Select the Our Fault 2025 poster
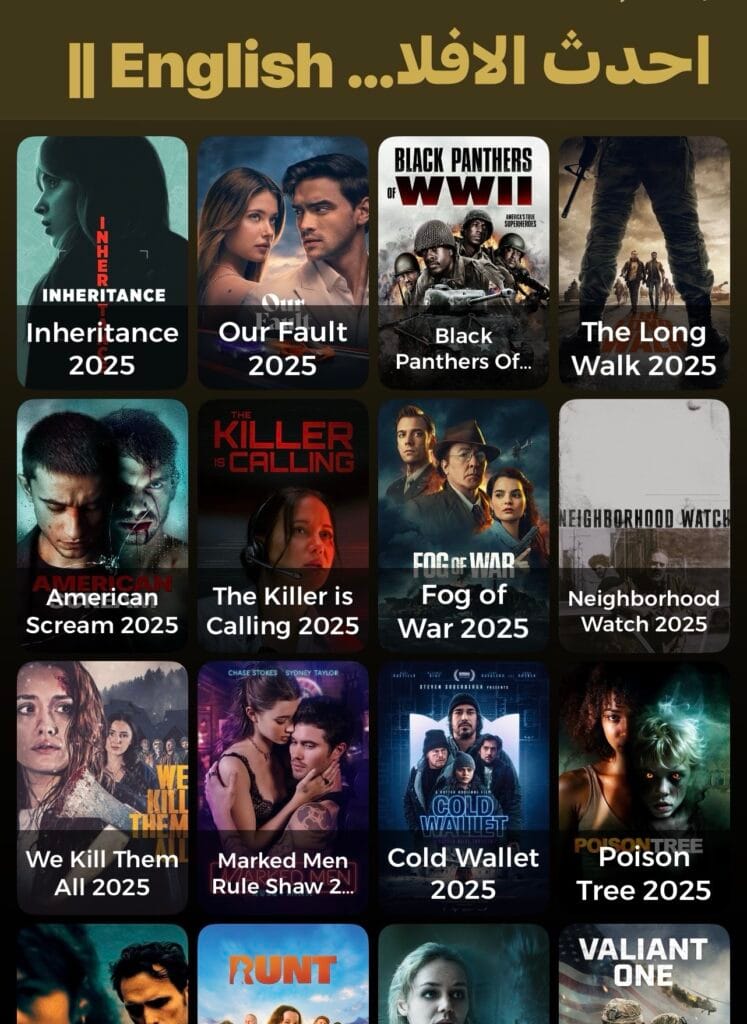This screenshot has width=747, height=1024. coord(283,262)
